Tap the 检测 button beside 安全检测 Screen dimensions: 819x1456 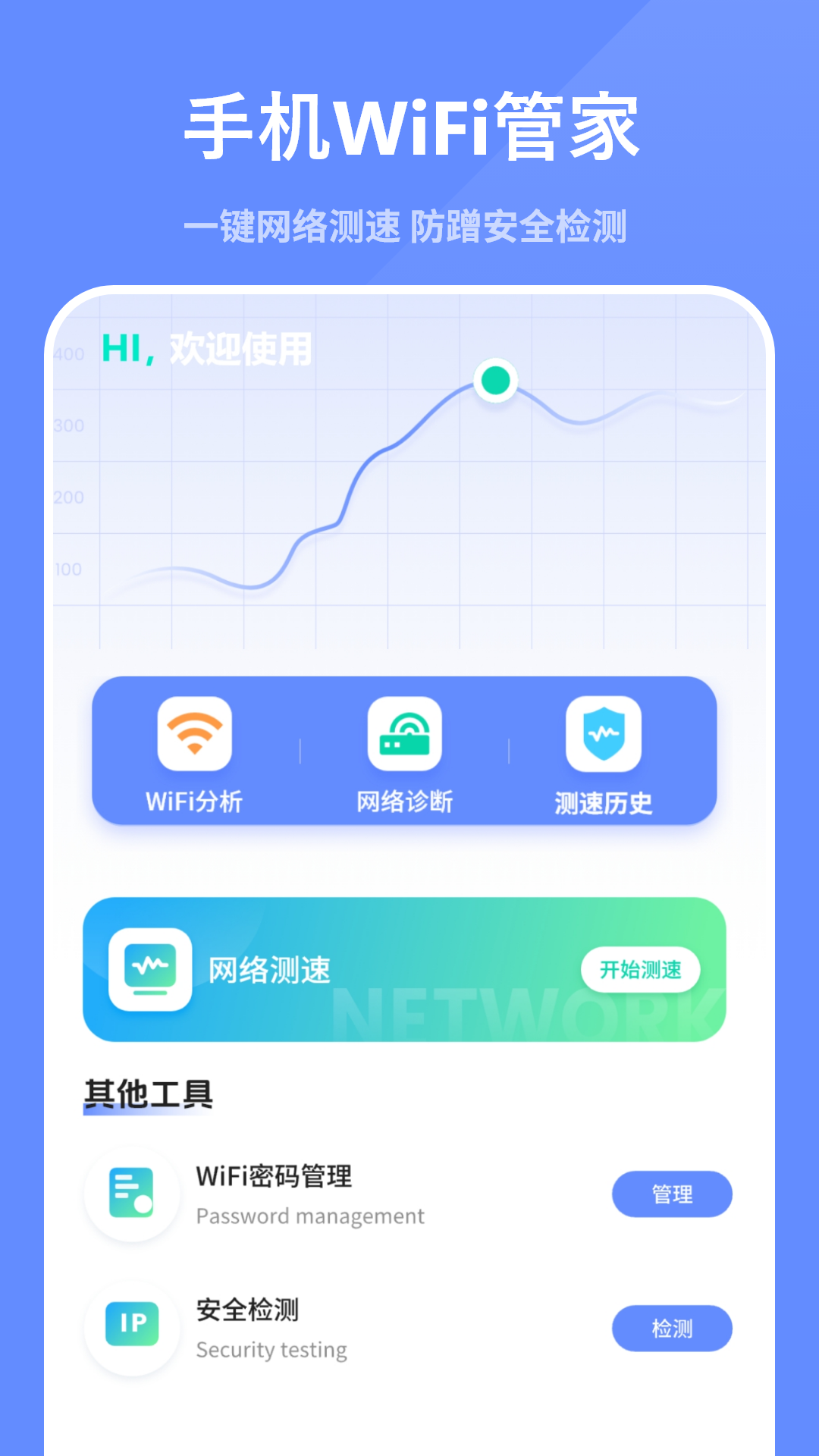(672, 1329)
